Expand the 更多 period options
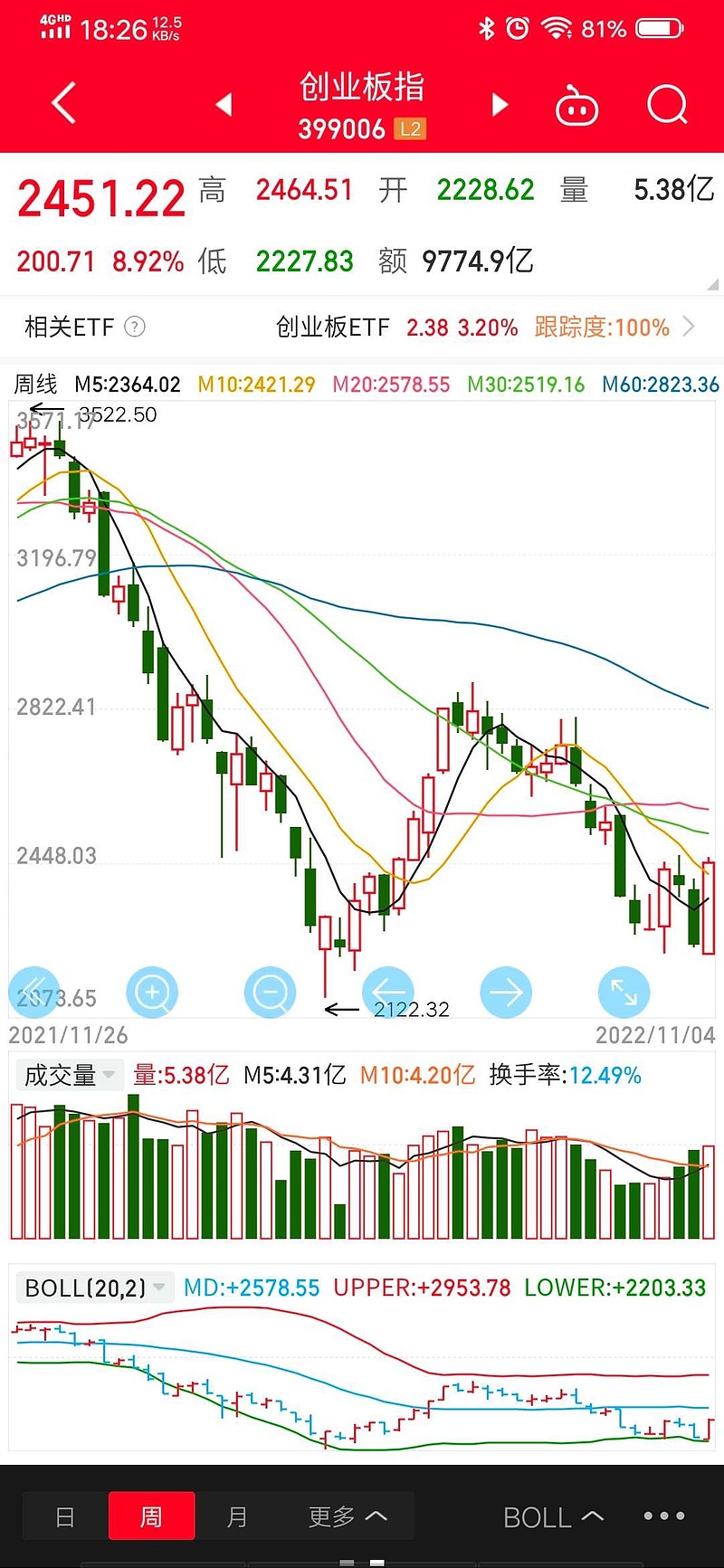Screen dimensions: 724x1568 [348, 1516]
